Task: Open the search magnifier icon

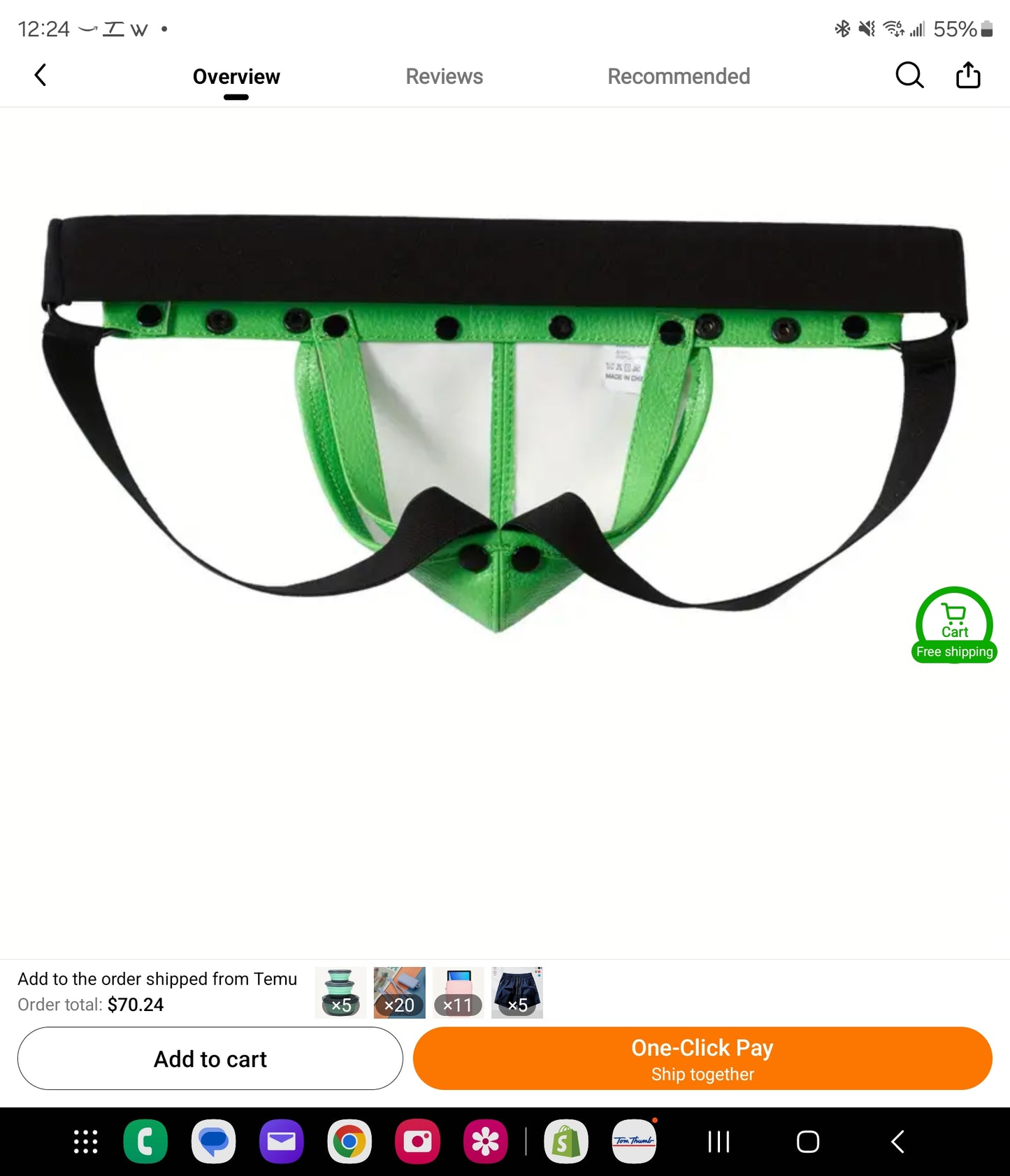Action: (909, 76)
